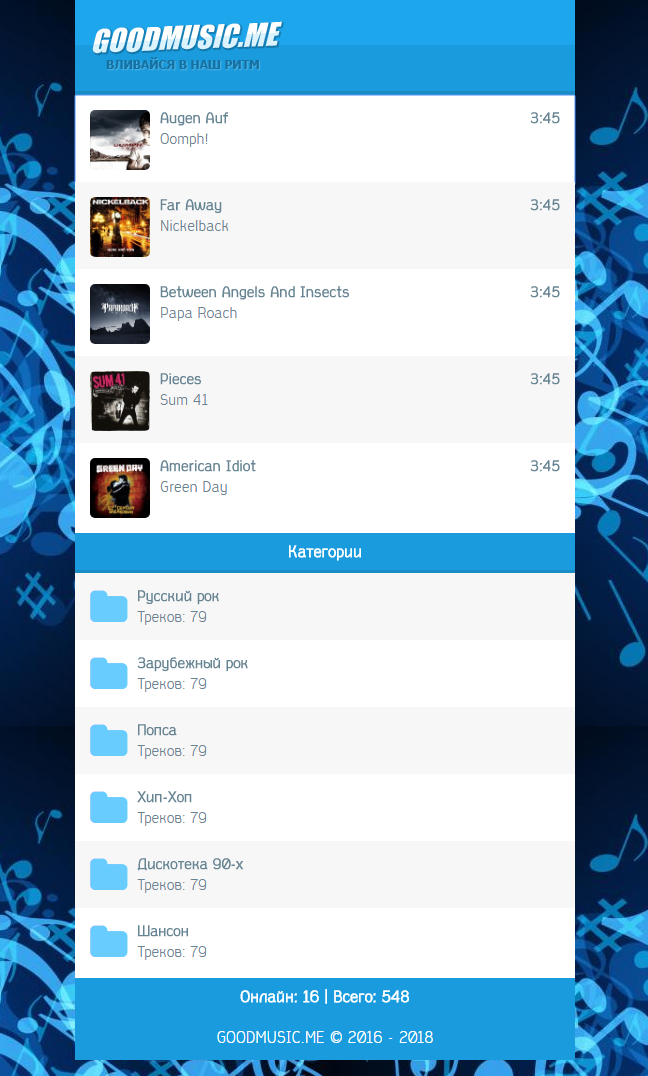Select Between Angels And Insects by Papa Roach
Screen dimensions: 648x1076
[254, 292]
